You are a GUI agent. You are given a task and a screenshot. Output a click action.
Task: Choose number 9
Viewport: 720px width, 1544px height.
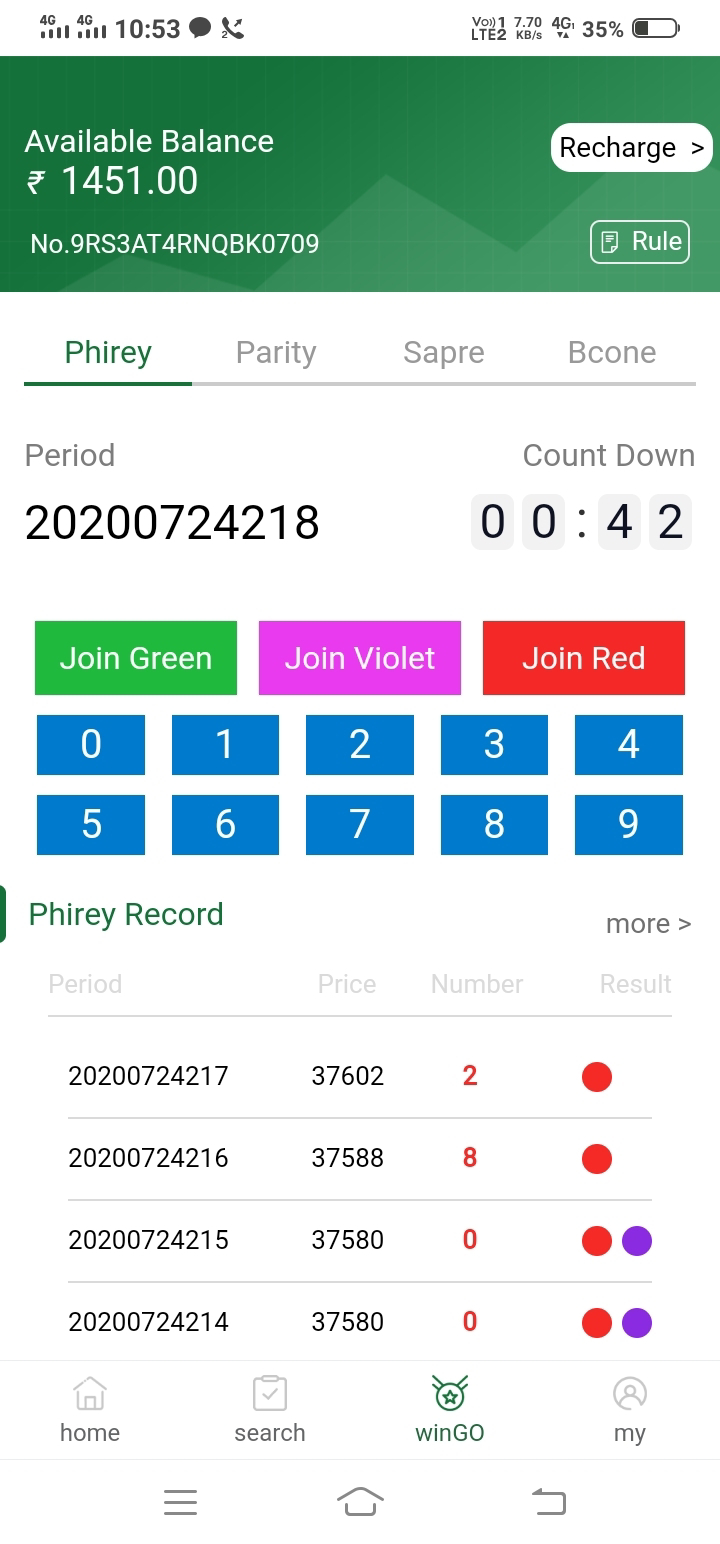click(x=628, y=824)
